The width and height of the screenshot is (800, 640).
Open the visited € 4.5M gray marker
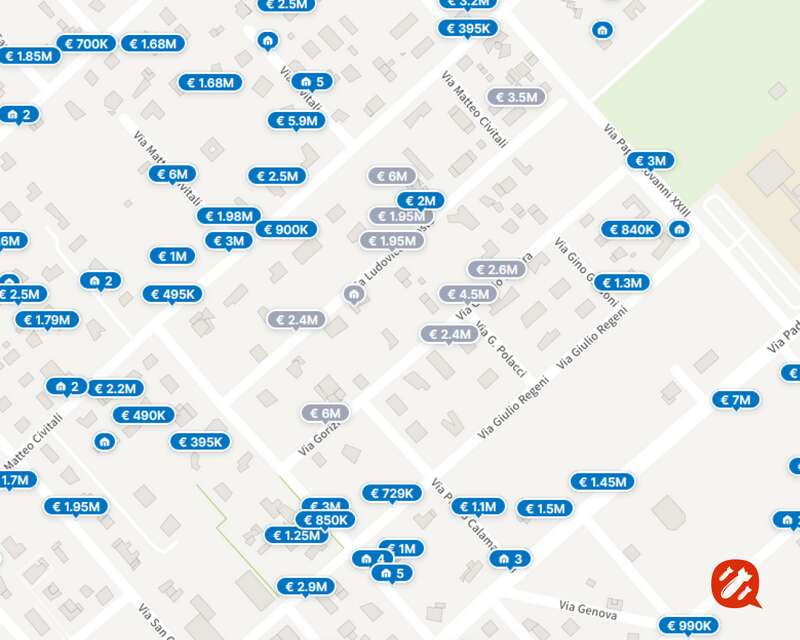467,294
